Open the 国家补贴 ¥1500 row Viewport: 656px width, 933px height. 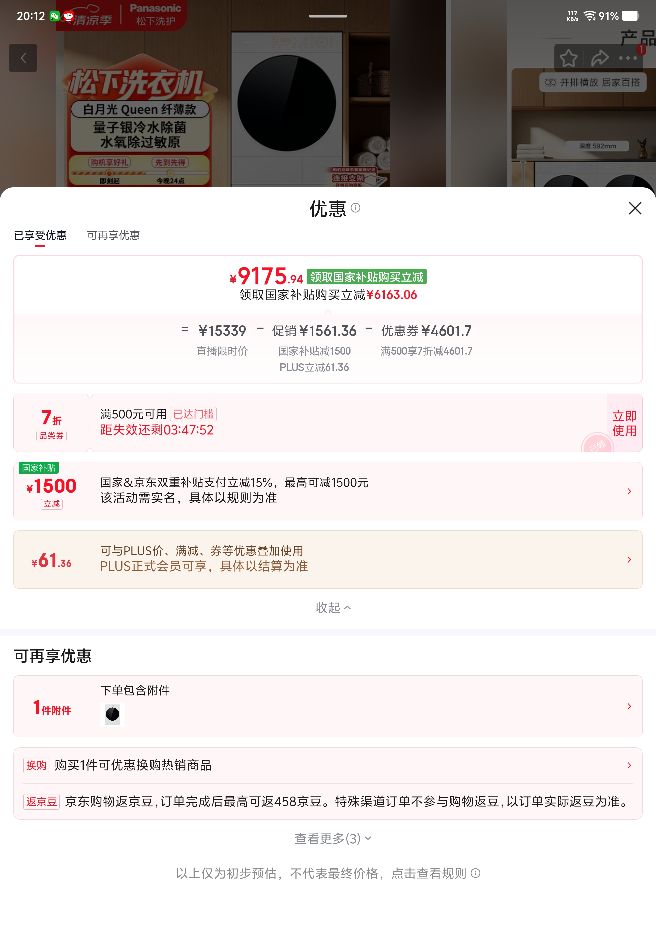[328, 491]
